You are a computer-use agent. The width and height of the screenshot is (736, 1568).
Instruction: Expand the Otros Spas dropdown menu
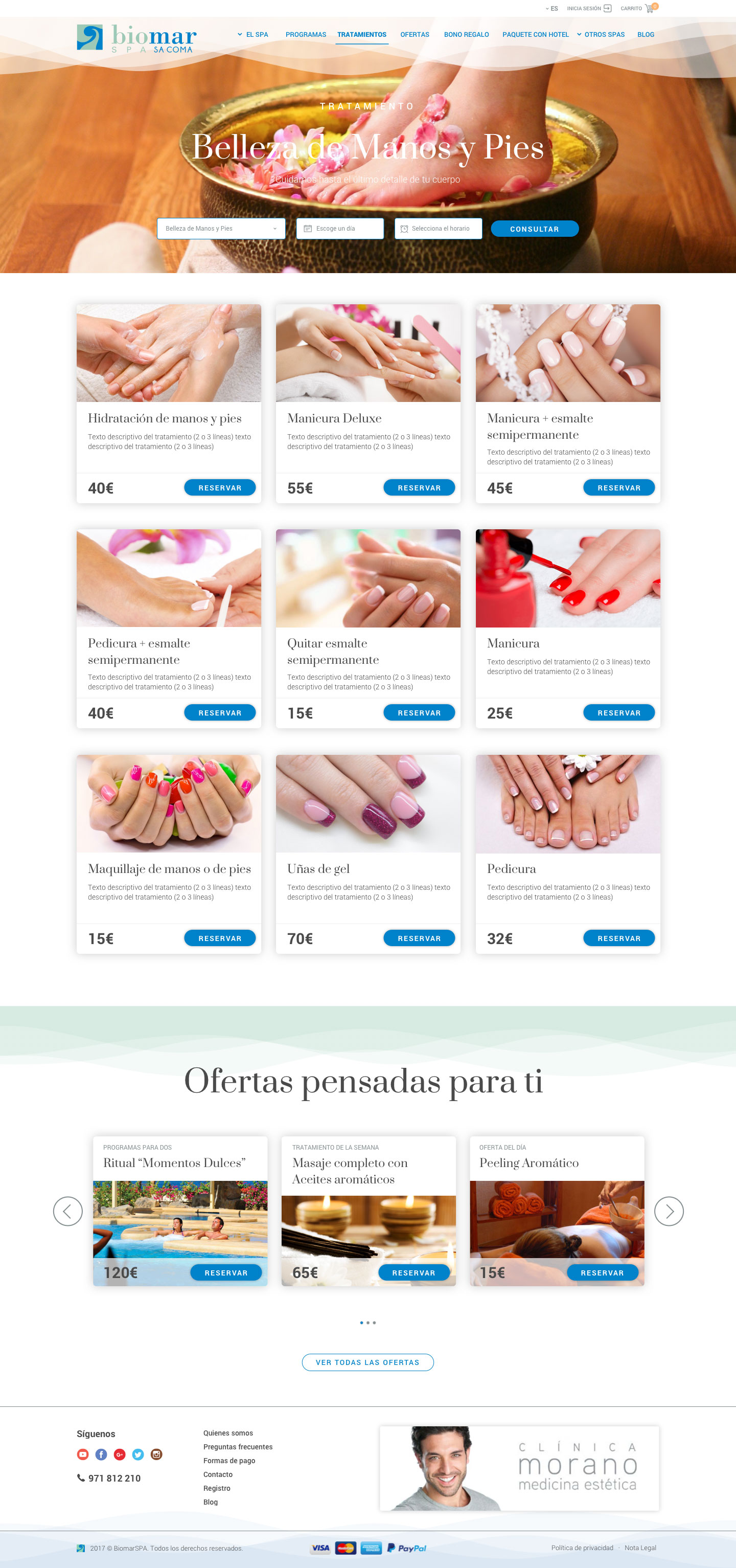pyautogui.click(x=601, y=35)
